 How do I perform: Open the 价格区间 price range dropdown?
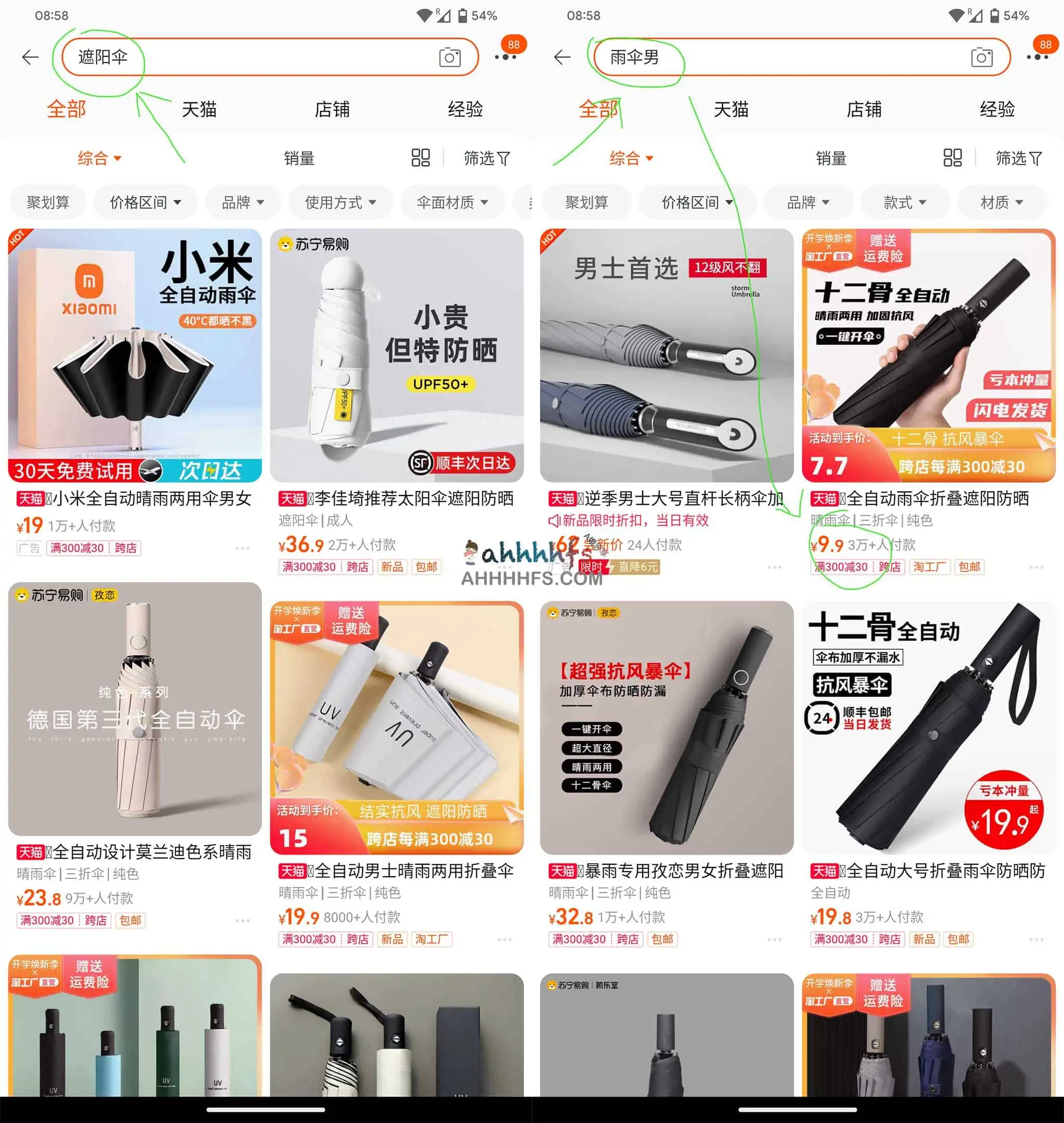(145, 202)
